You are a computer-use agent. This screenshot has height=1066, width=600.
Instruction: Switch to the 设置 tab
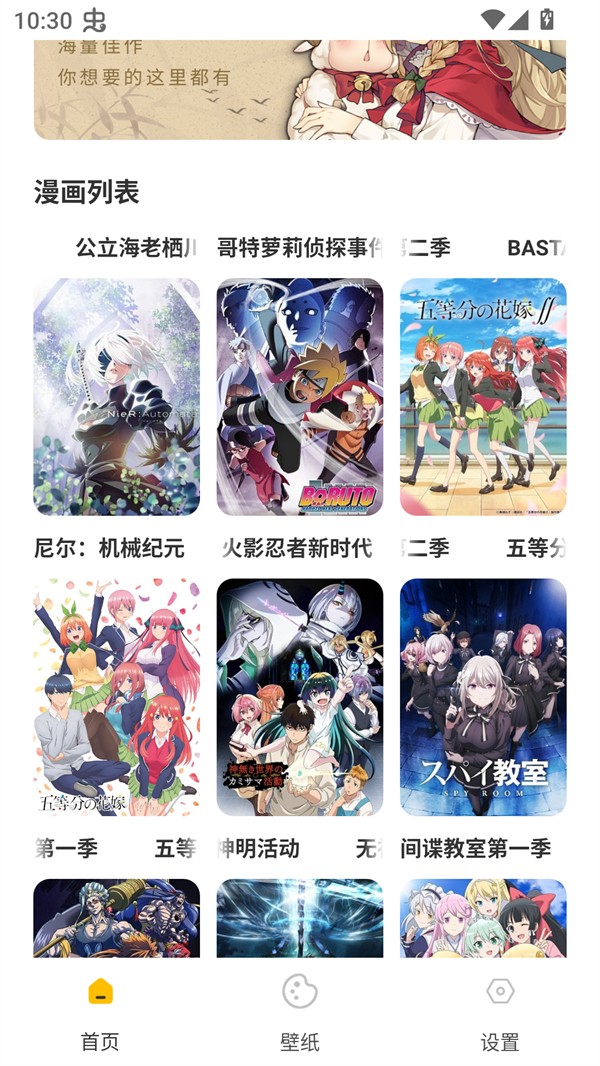click(x=499, y=1012)
